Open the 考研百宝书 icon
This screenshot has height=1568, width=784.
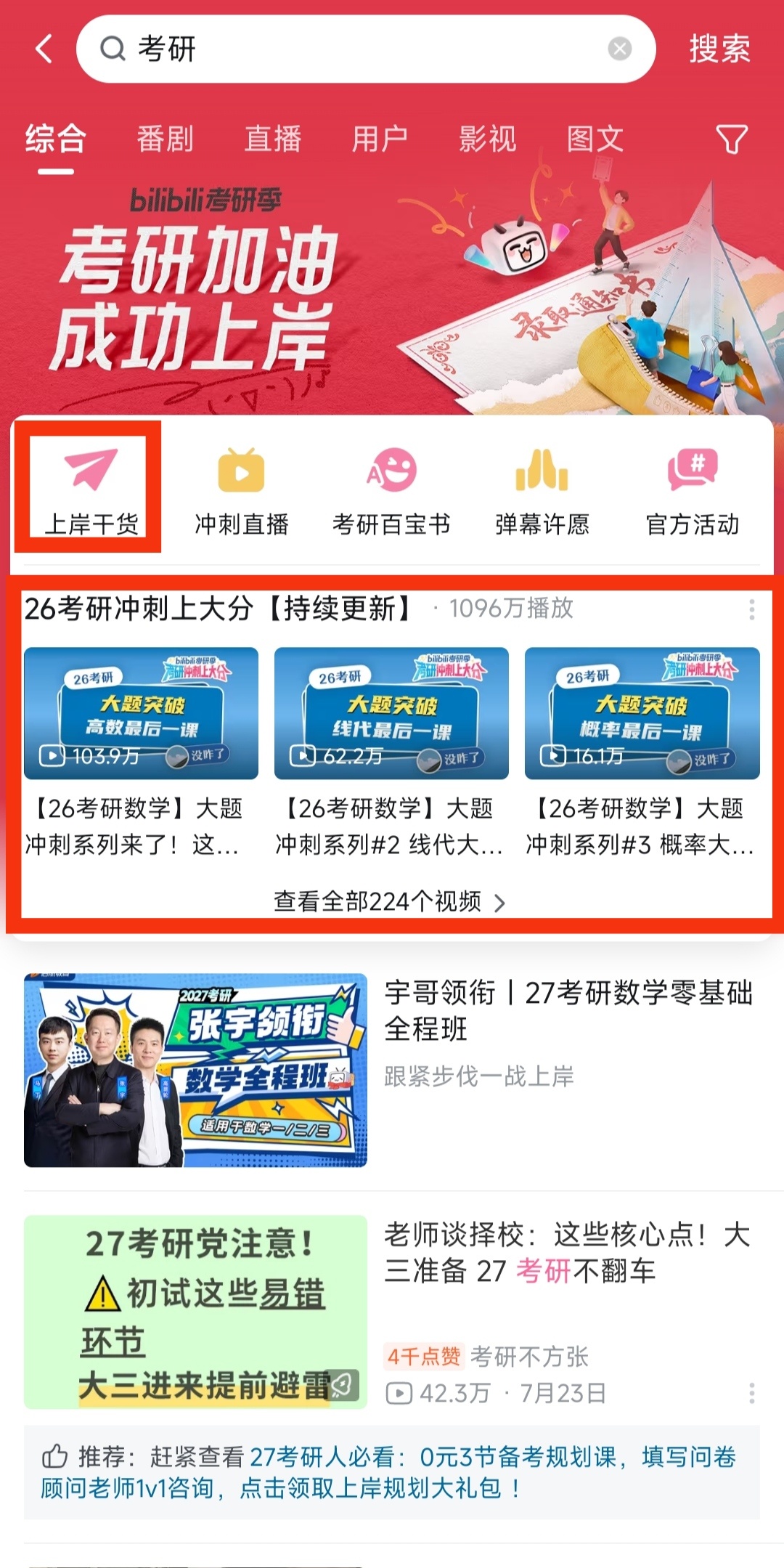(x=391, y=471)
